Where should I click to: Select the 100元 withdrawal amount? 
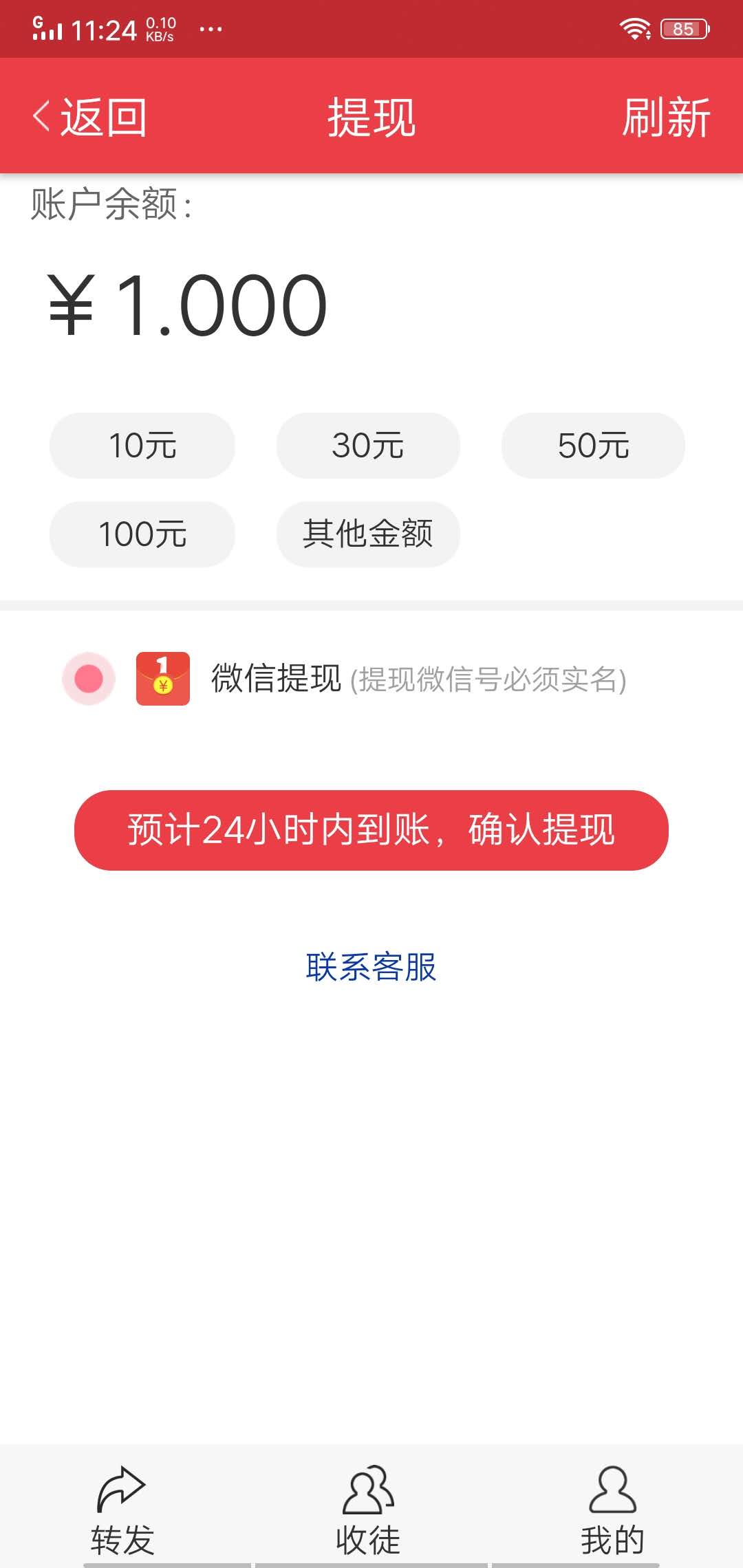141,534
